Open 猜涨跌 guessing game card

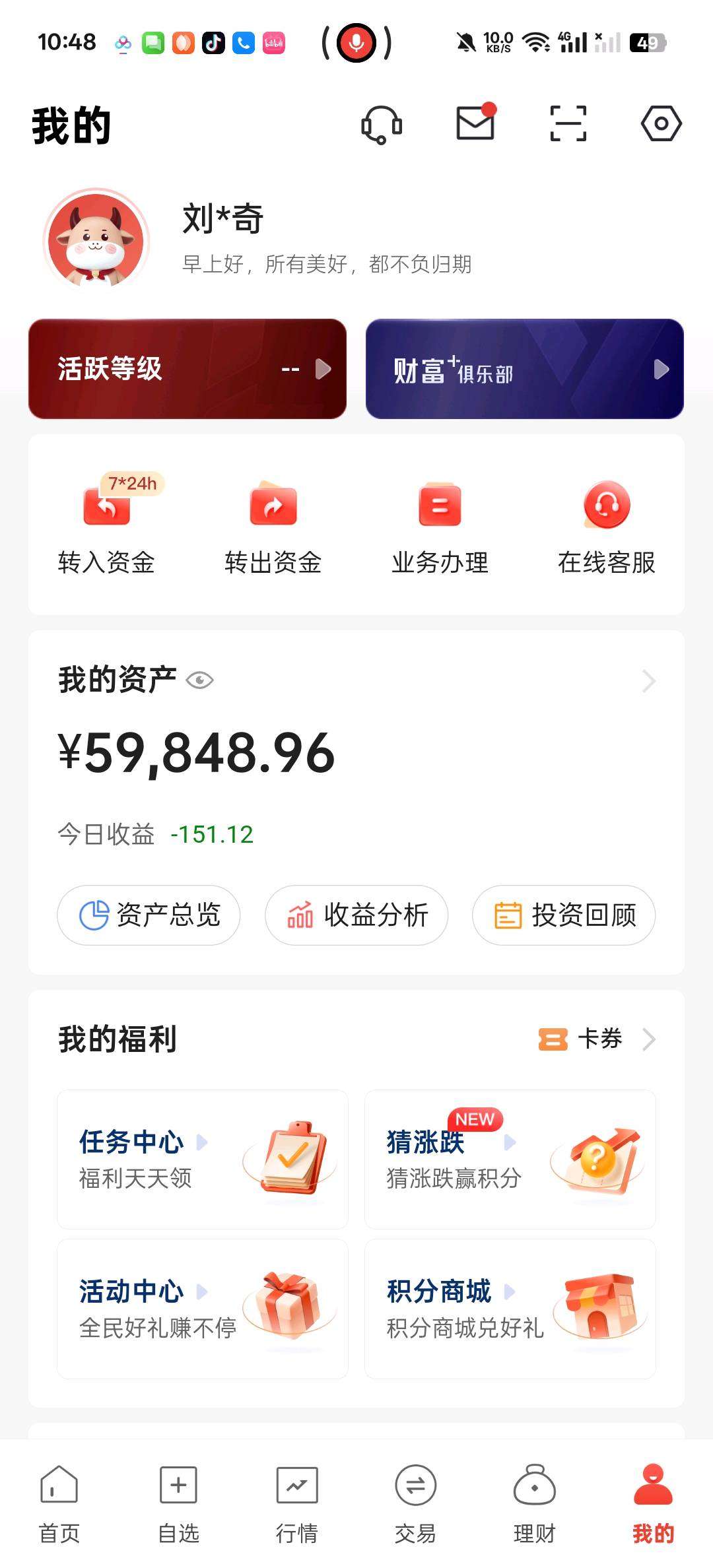(x=510, y=1160)
